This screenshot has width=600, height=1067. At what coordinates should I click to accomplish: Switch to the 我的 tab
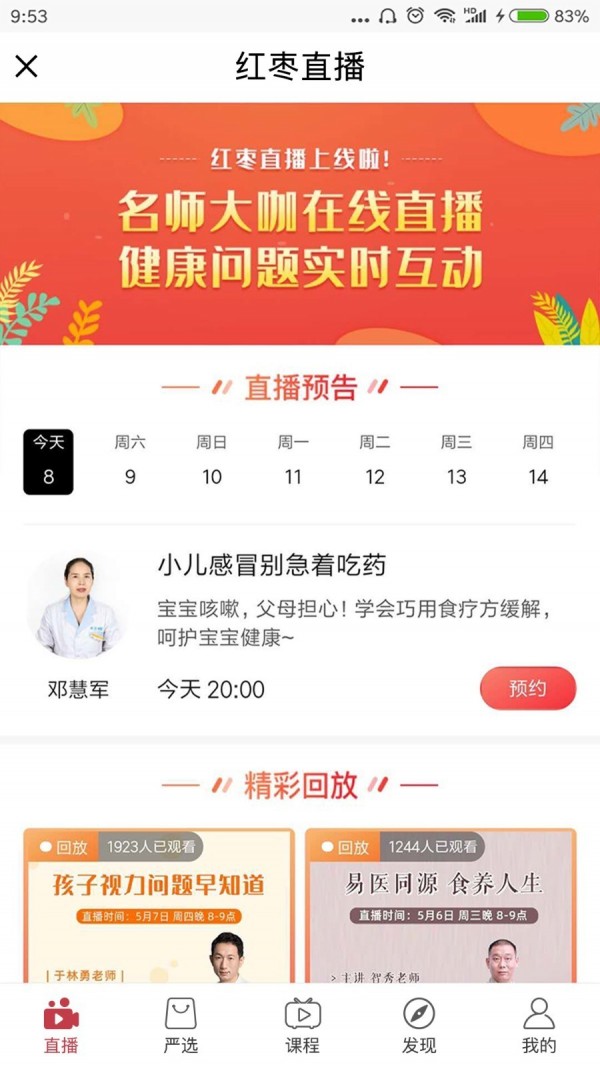click(x=539, y=1025)
